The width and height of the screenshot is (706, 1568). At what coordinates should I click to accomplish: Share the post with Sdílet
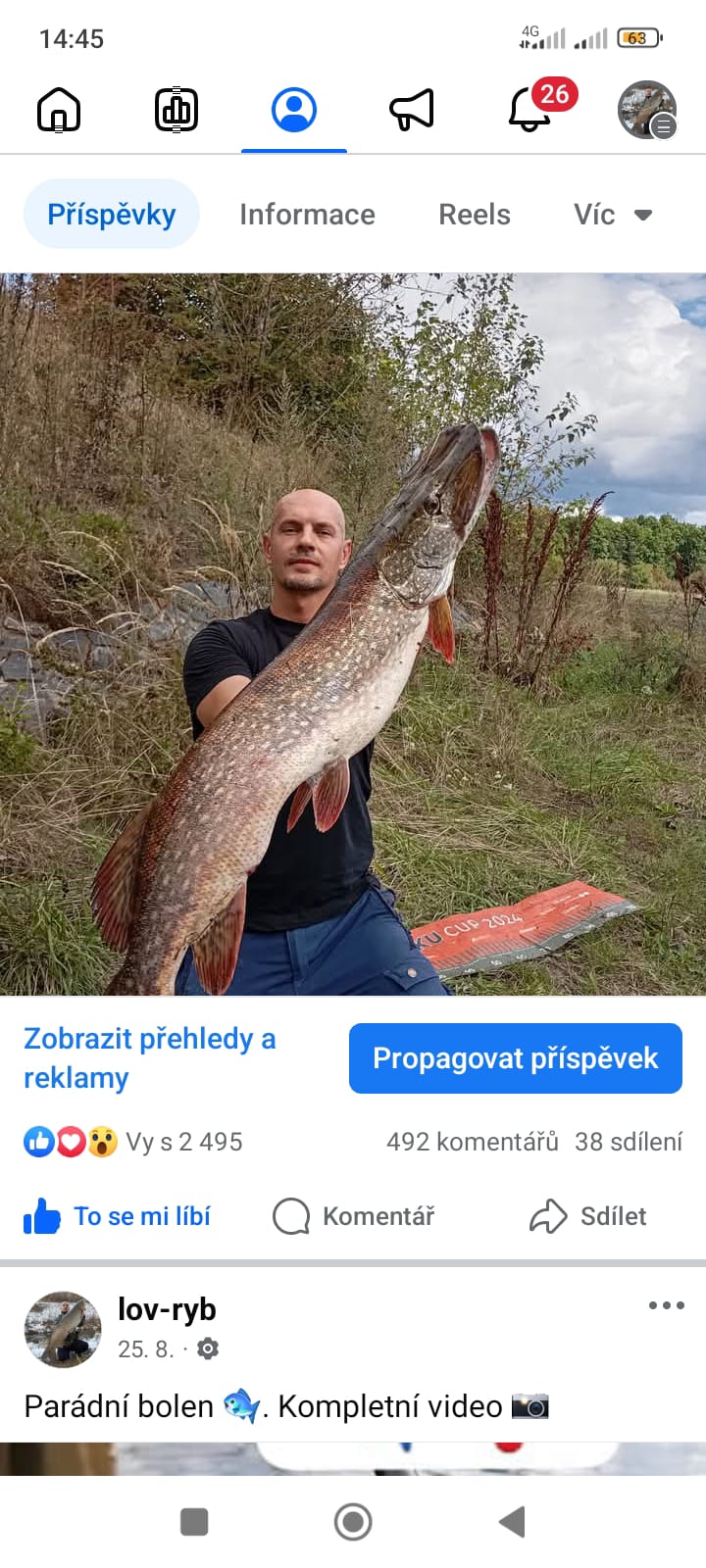(588, 1216)
